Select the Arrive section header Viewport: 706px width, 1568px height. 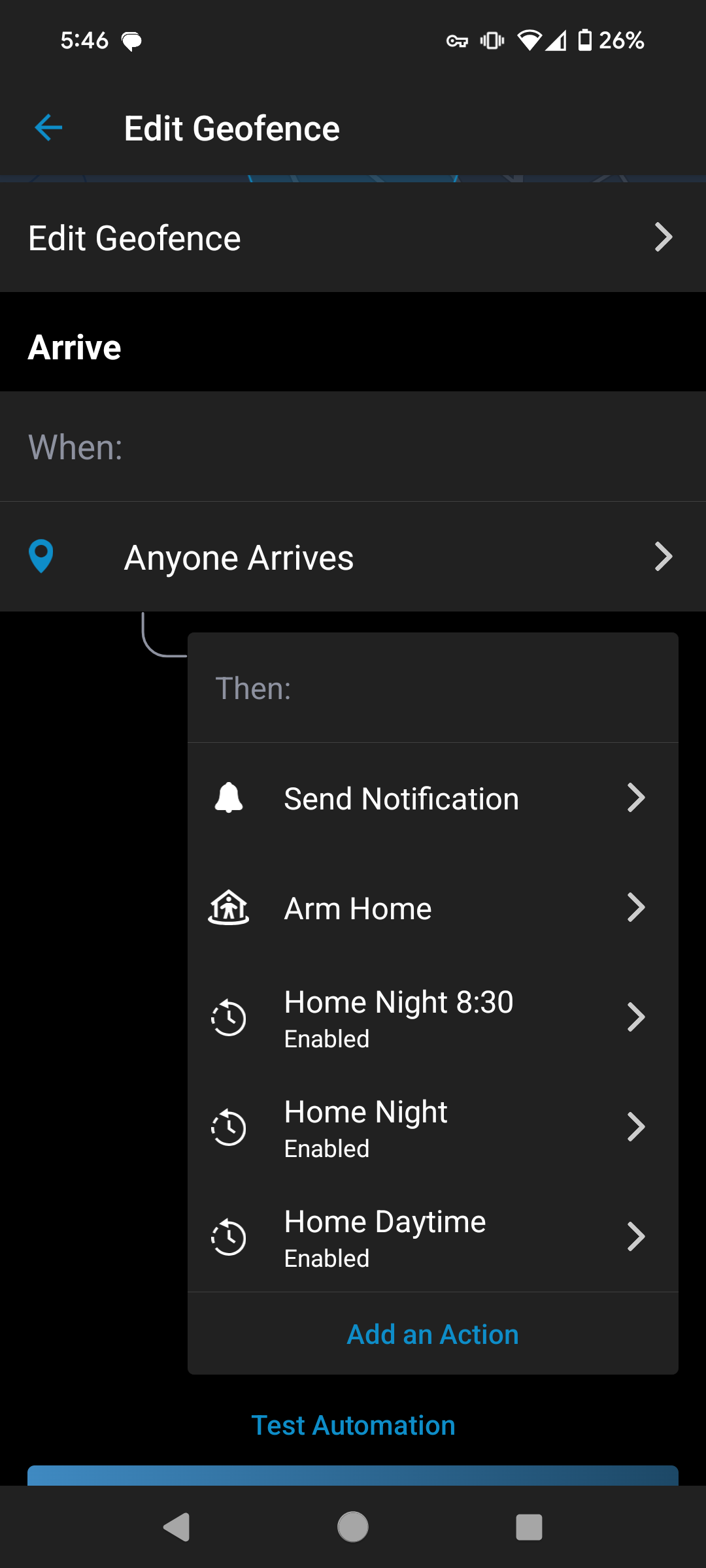[74, 347]
